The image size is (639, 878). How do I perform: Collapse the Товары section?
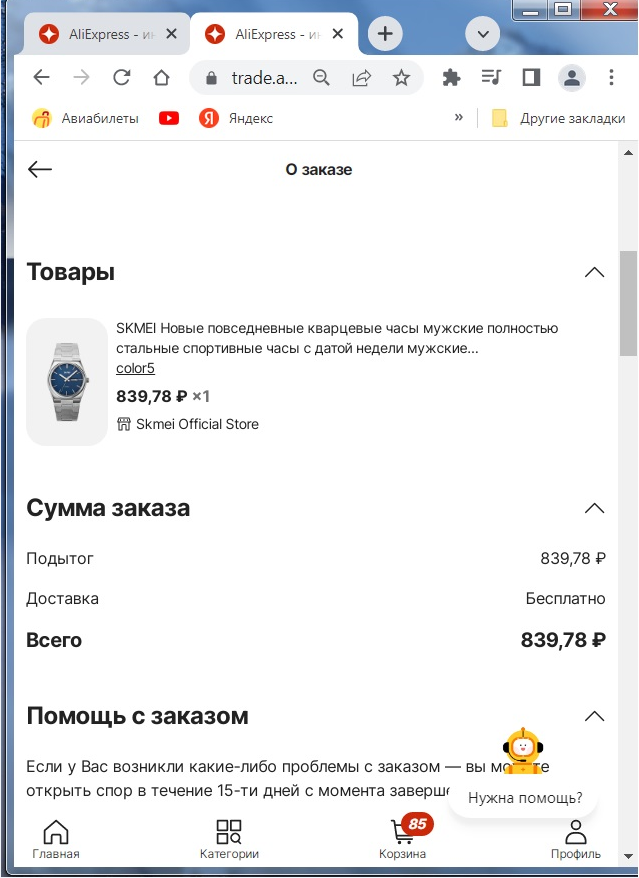tap(594, 272)
